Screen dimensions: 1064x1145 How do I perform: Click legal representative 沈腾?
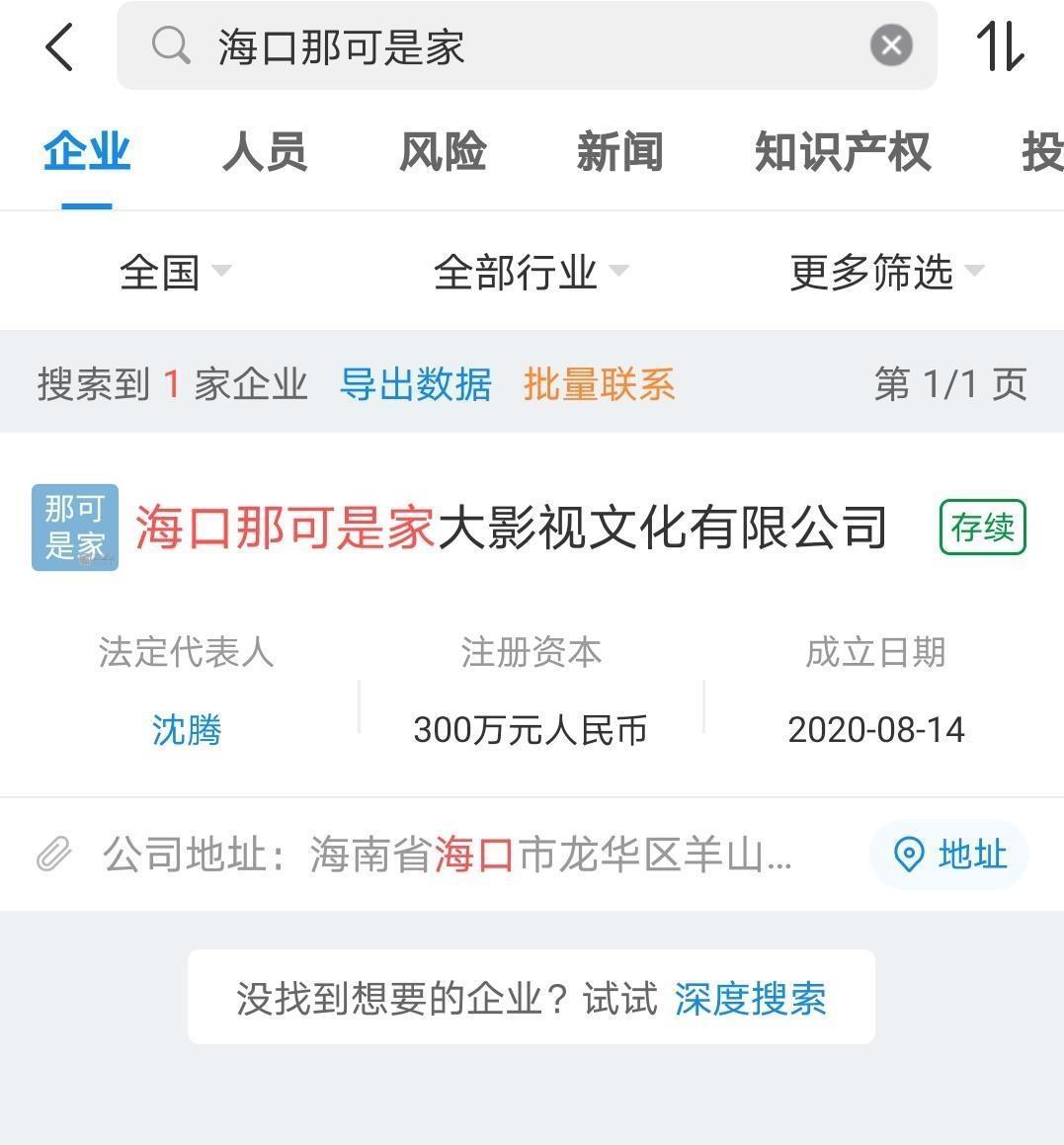pyautogui.click(x=186, y=729)
